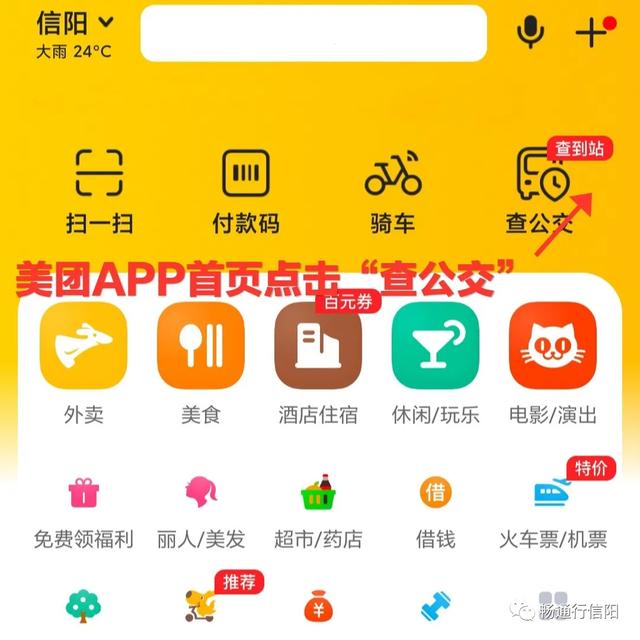
Task: Open 扫一扫 scanner
Action: [99, 190]
